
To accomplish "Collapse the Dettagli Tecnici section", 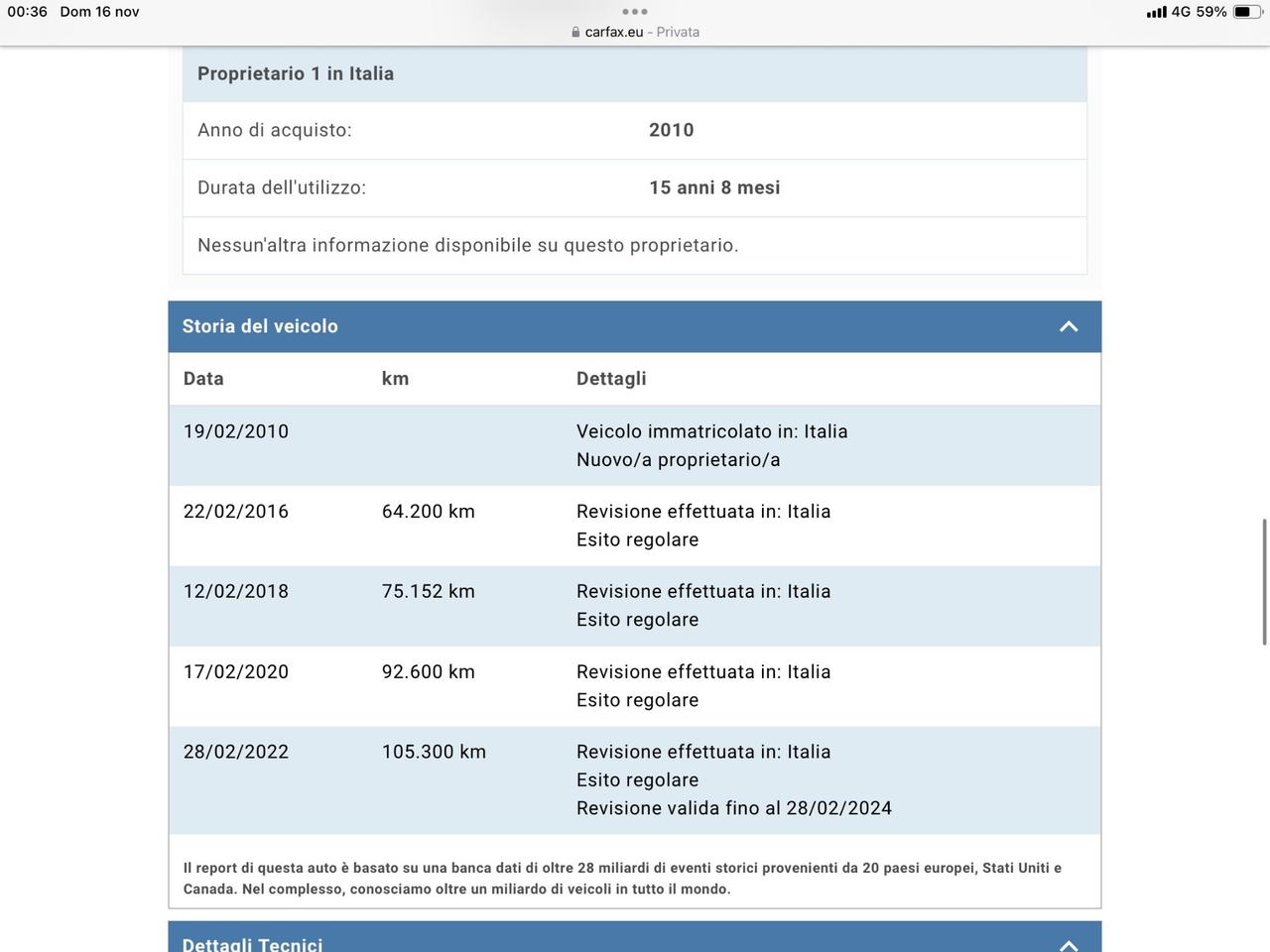I will tap(1069, 944).
